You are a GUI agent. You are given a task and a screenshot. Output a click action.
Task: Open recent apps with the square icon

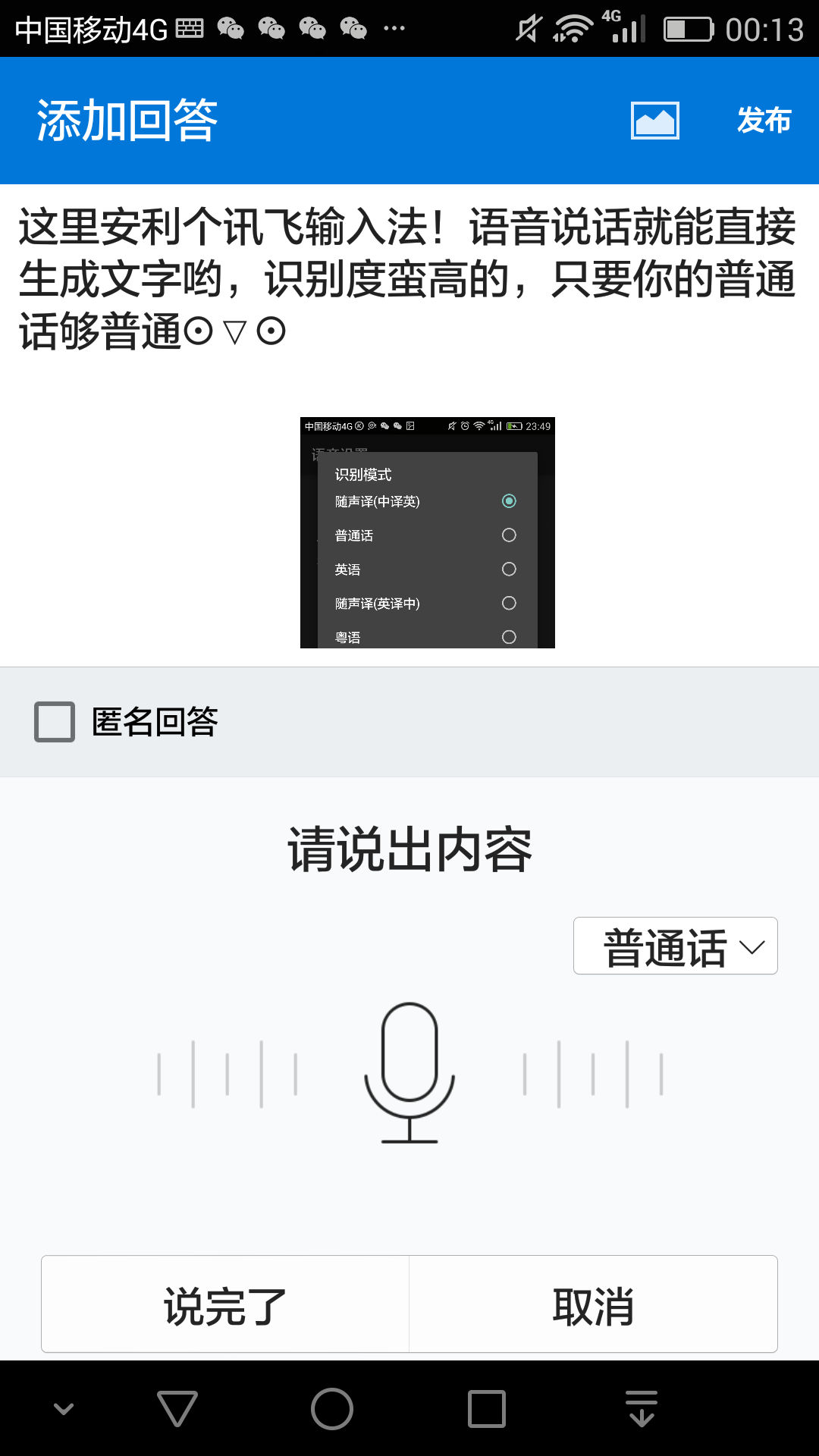pos(486,1407)
